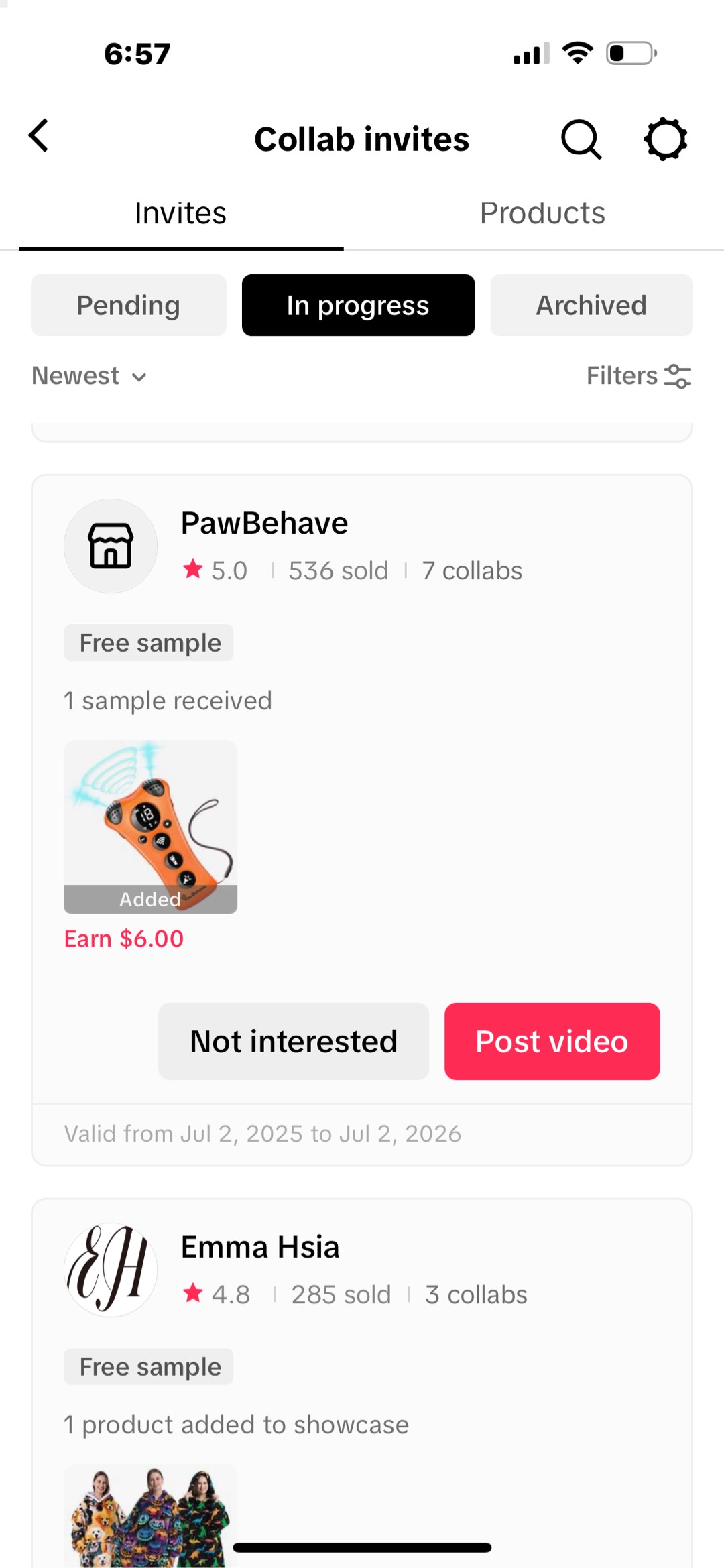Open the Filters options

point(638,376)
